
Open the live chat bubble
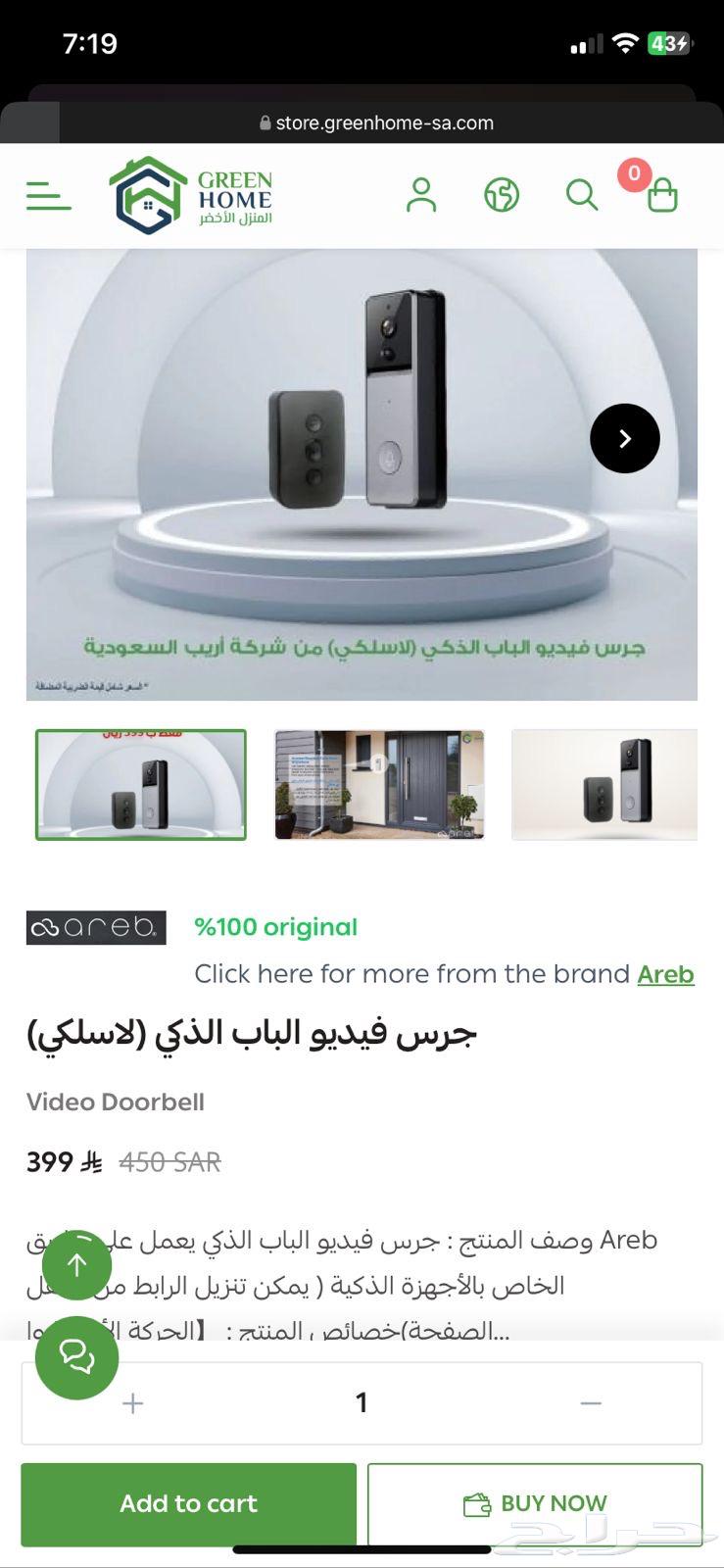click(76, 1357)
